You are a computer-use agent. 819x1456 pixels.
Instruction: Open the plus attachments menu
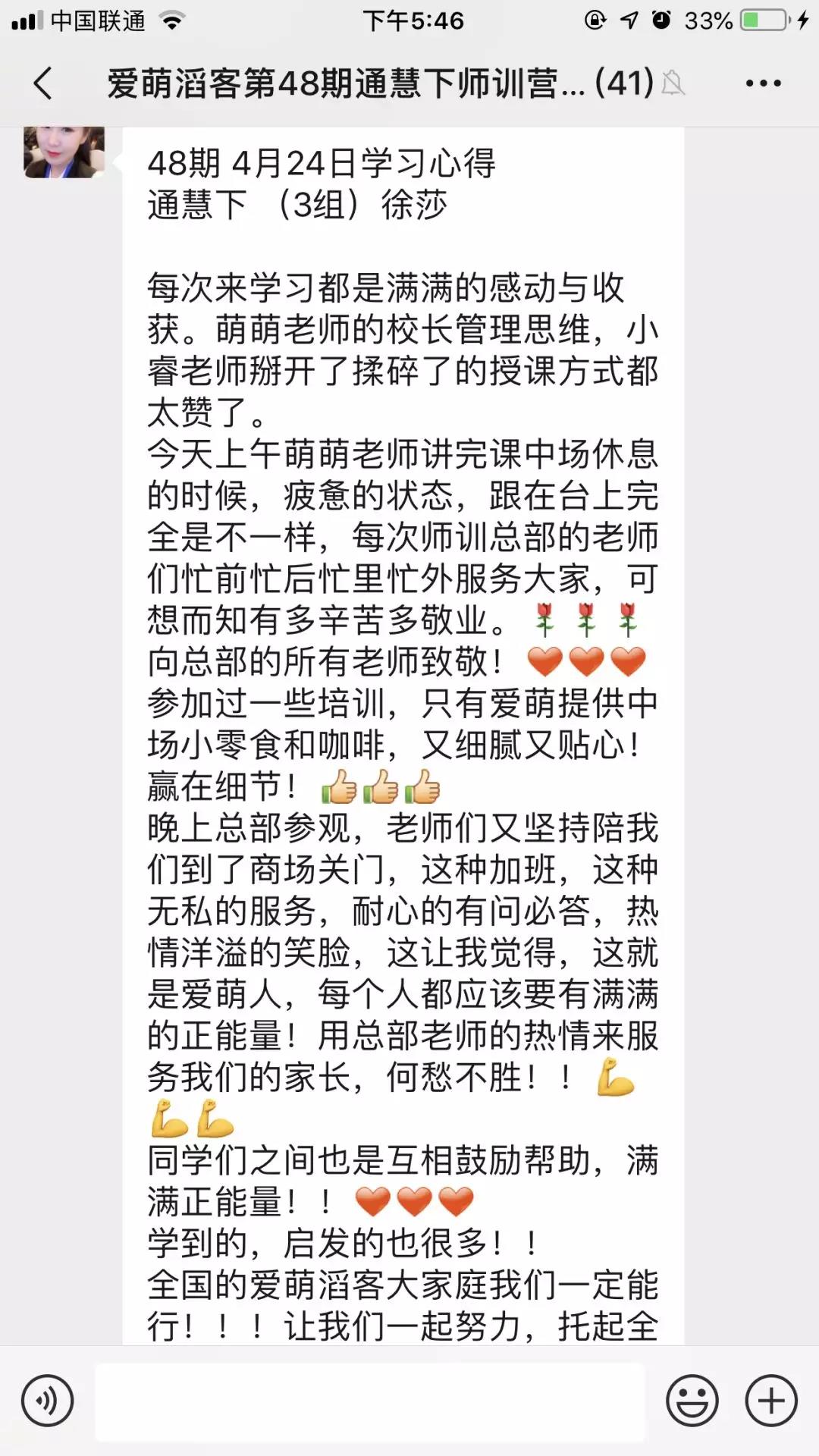pyautogui.click(x=771, y=1401)
